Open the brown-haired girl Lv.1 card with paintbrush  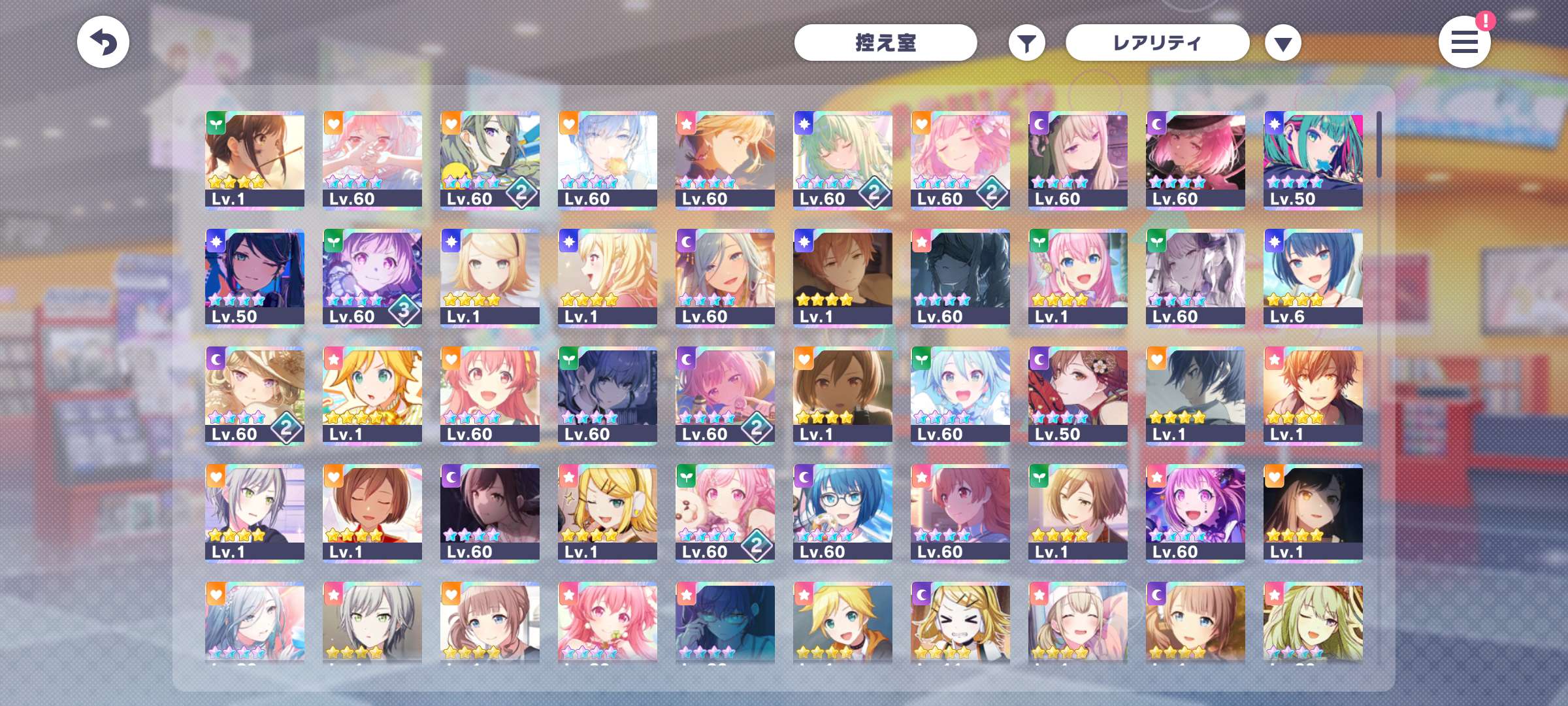click(x=255, y=160)
